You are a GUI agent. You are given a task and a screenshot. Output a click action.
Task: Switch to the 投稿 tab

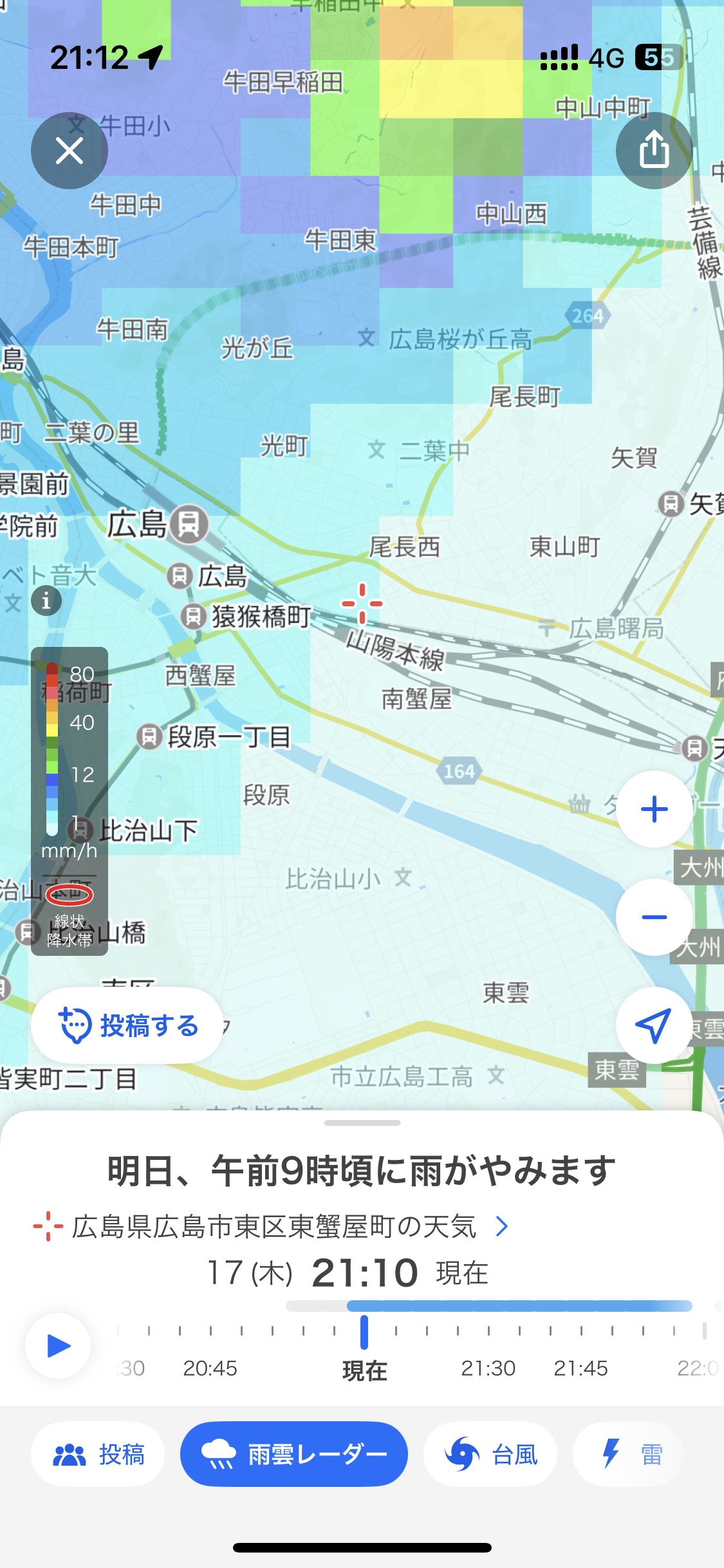[98, 1454]
